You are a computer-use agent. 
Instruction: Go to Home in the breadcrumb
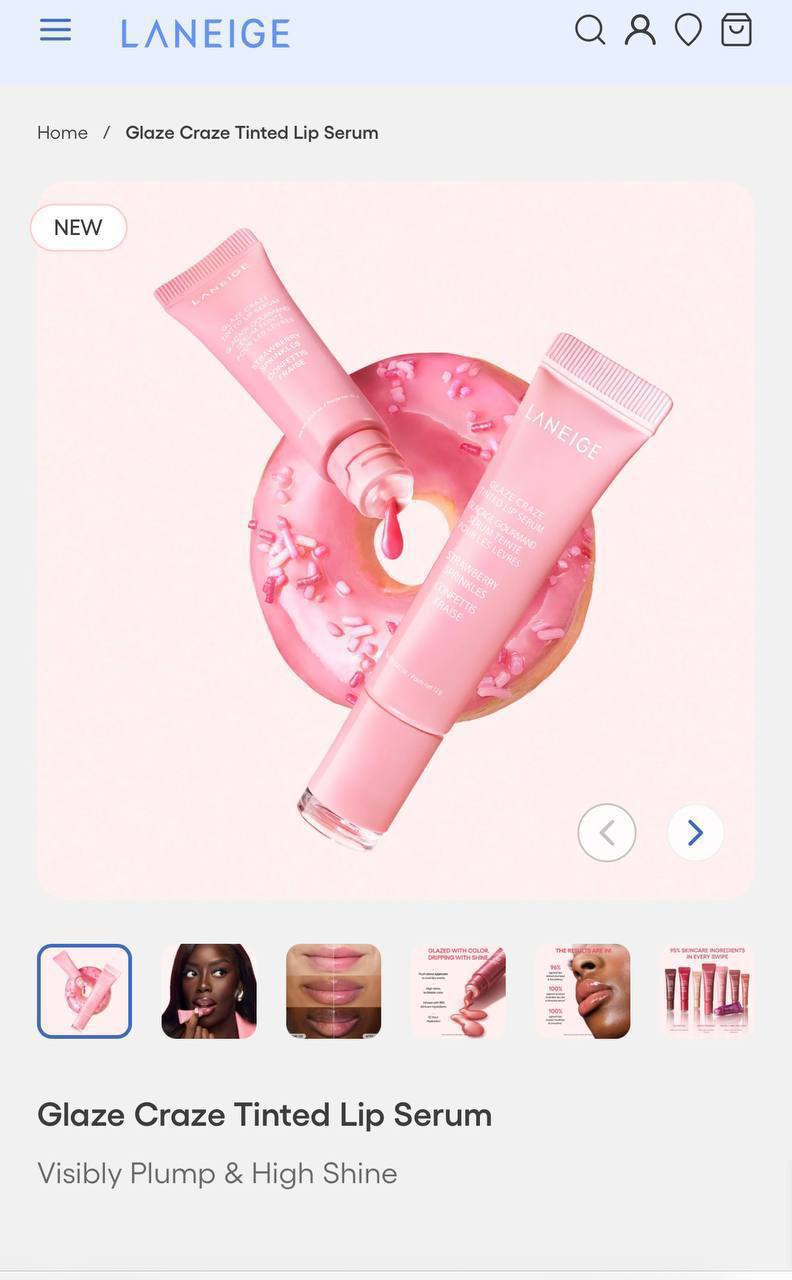point(62,133)
